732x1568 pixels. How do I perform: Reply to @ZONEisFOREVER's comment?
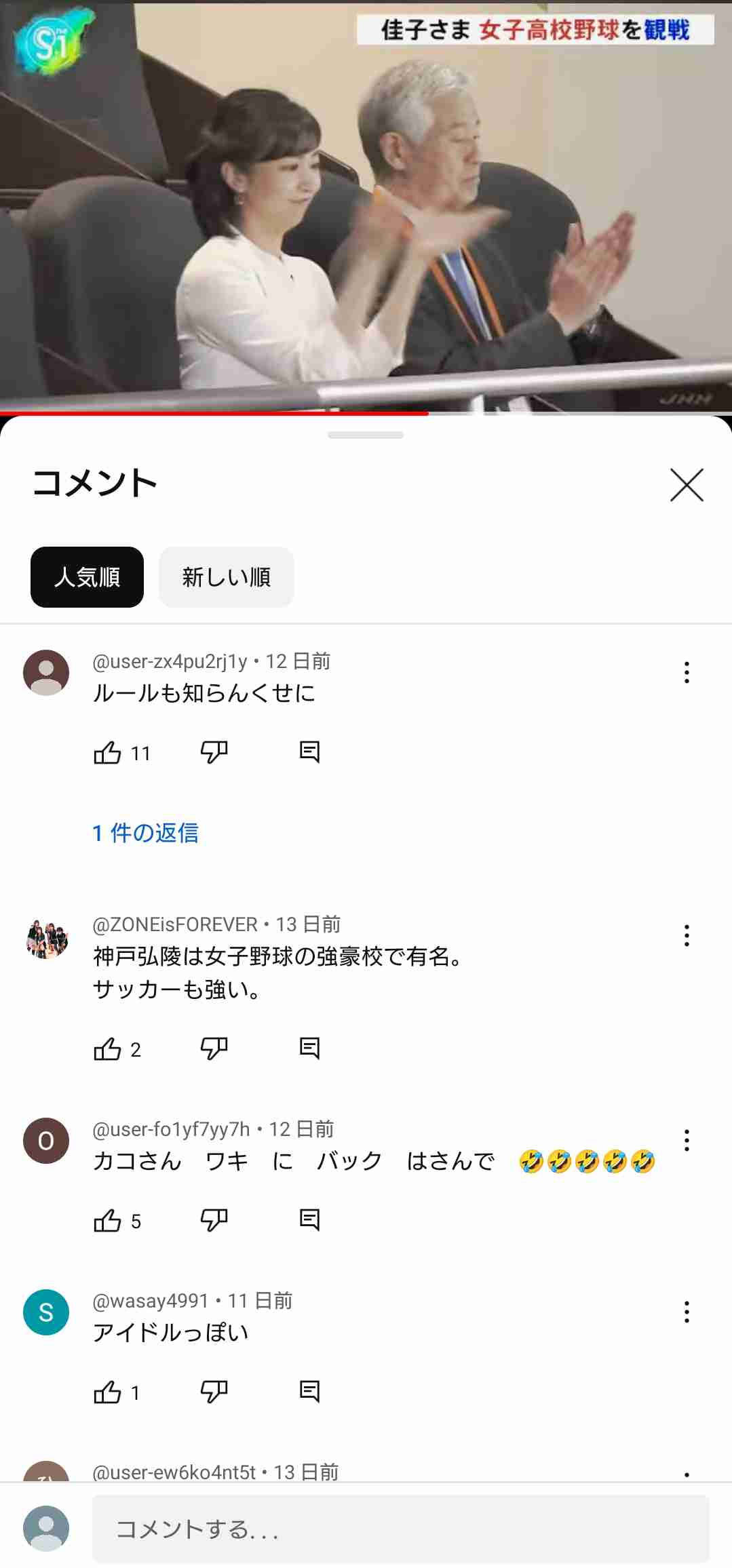tap(309, 1048)
